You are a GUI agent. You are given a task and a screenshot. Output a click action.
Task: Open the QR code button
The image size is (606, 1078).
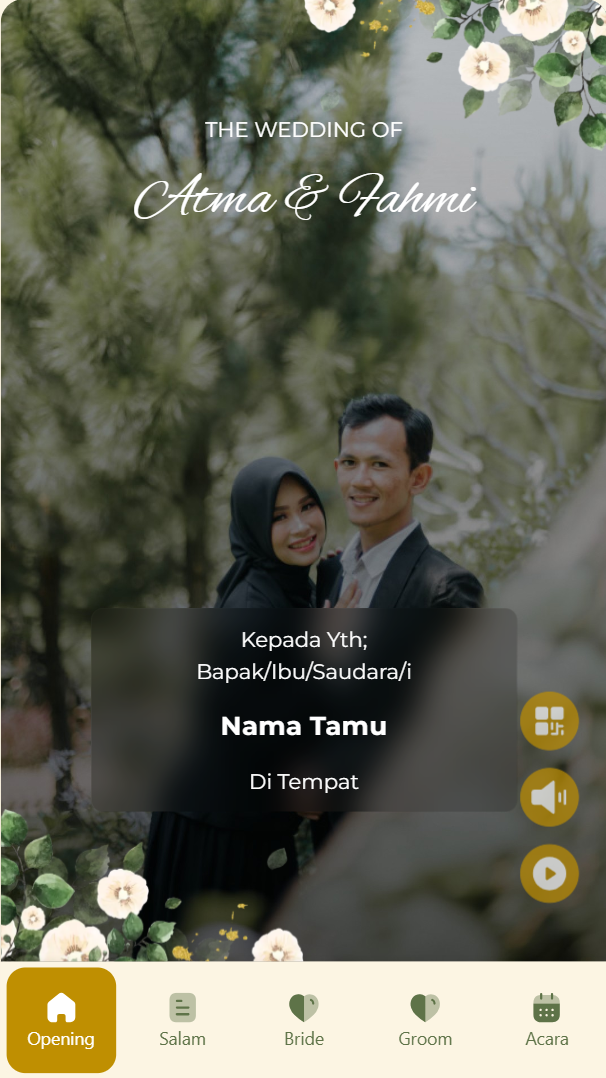click(x=549, y=721)
